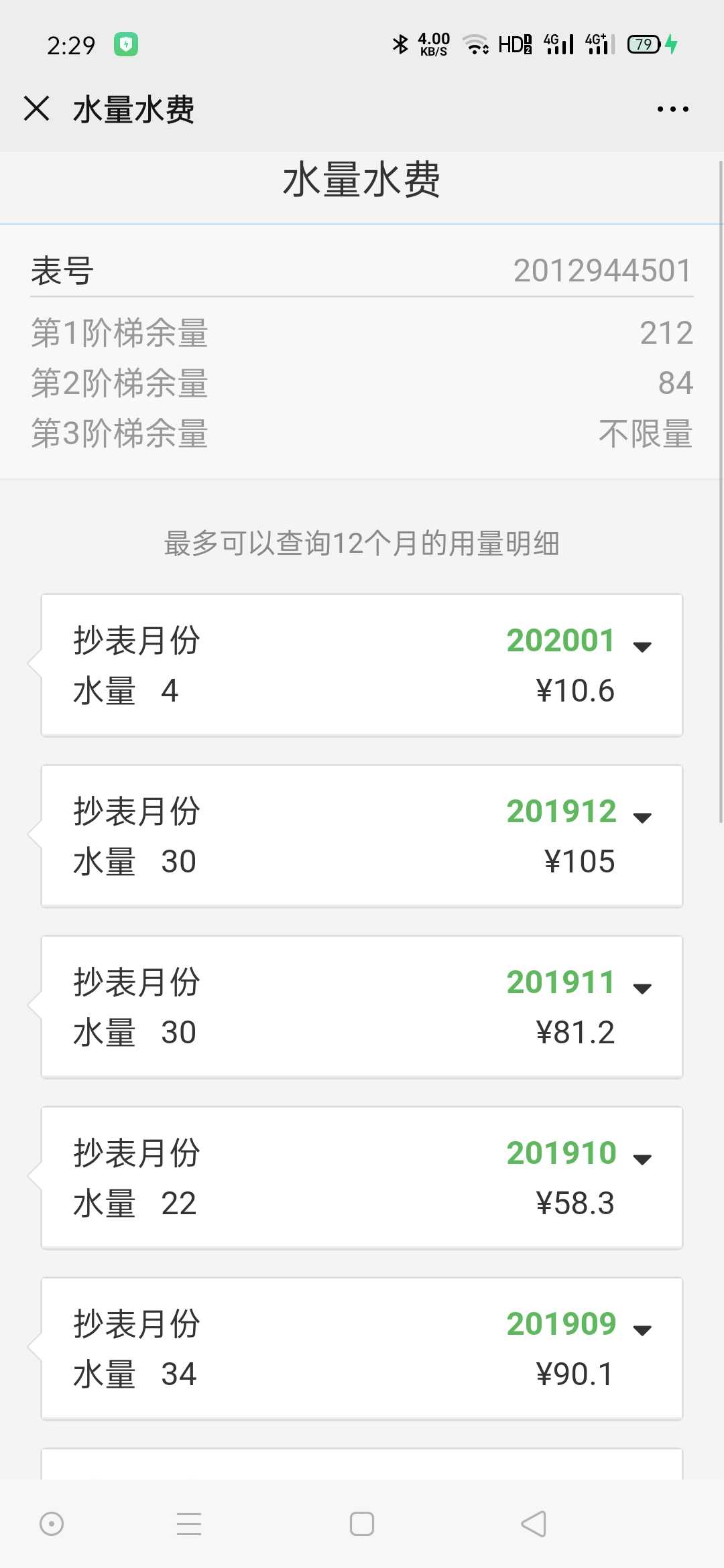The image size is (724, 1568).
Task: Expand the 201910 meter reading details
Action: coord(642,1159)
